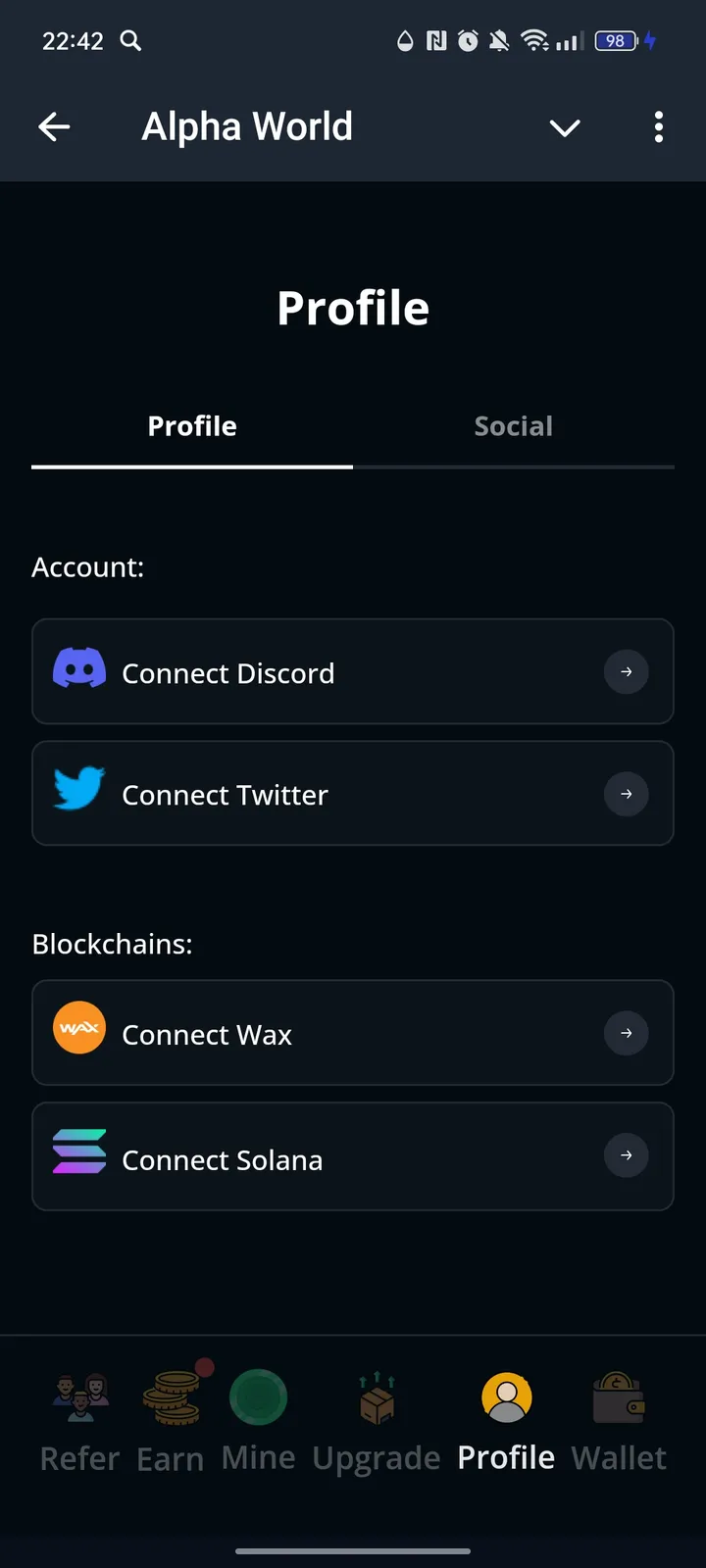This screenshot has height=1568, width=706.
Task: Select the Profile avatar icon
Action: point(506,1396)
